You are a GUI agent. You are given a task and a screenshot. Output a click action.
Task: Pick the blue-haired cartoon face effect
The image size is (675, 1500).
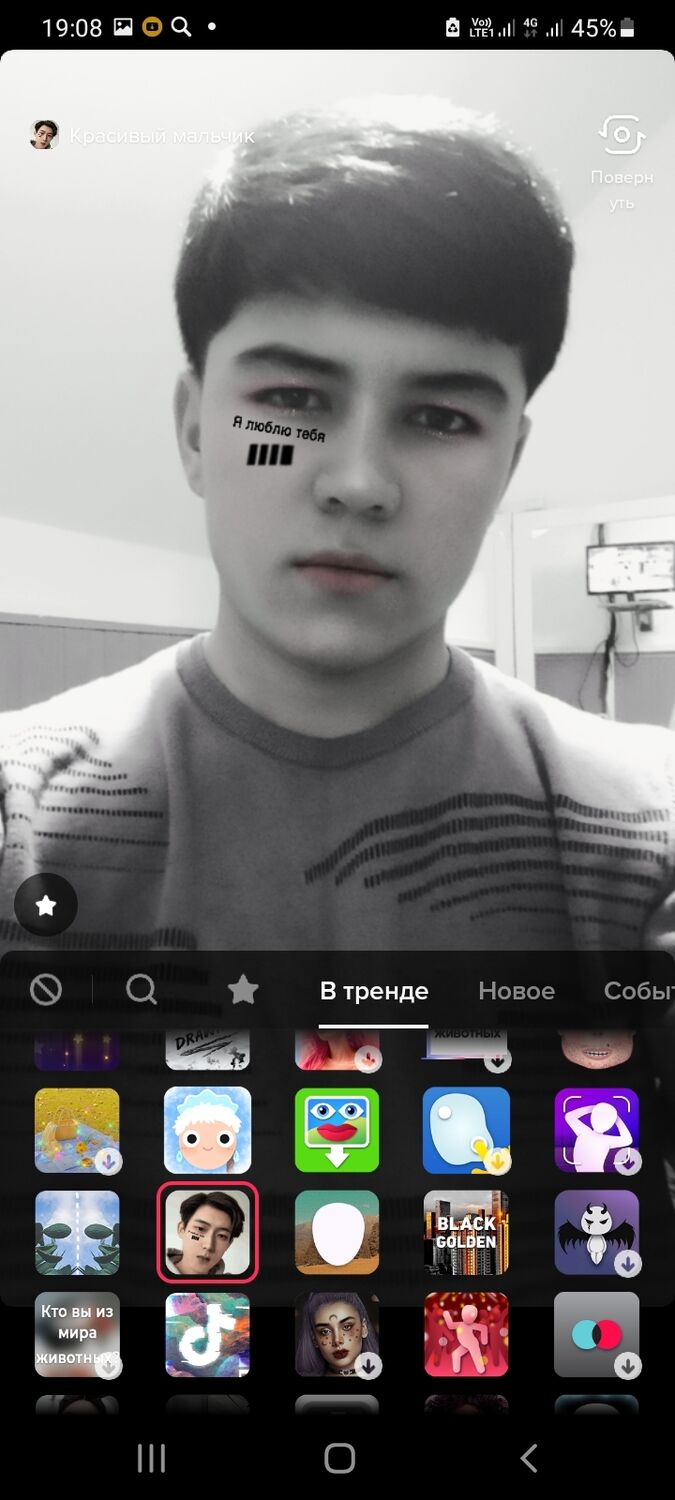207,1130
